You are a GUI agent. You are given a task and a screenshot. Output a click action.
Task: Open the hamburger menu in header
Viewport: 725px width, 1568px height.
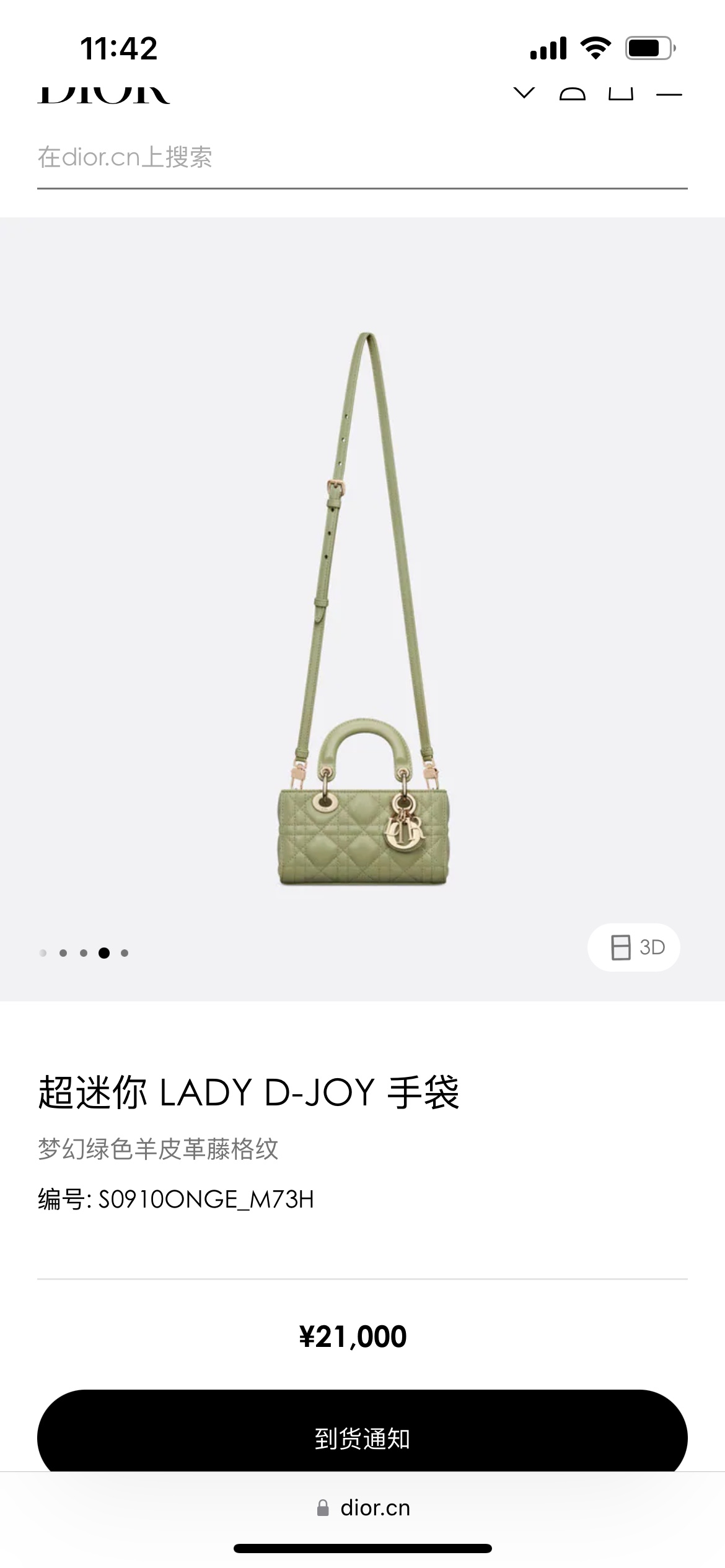669,94
